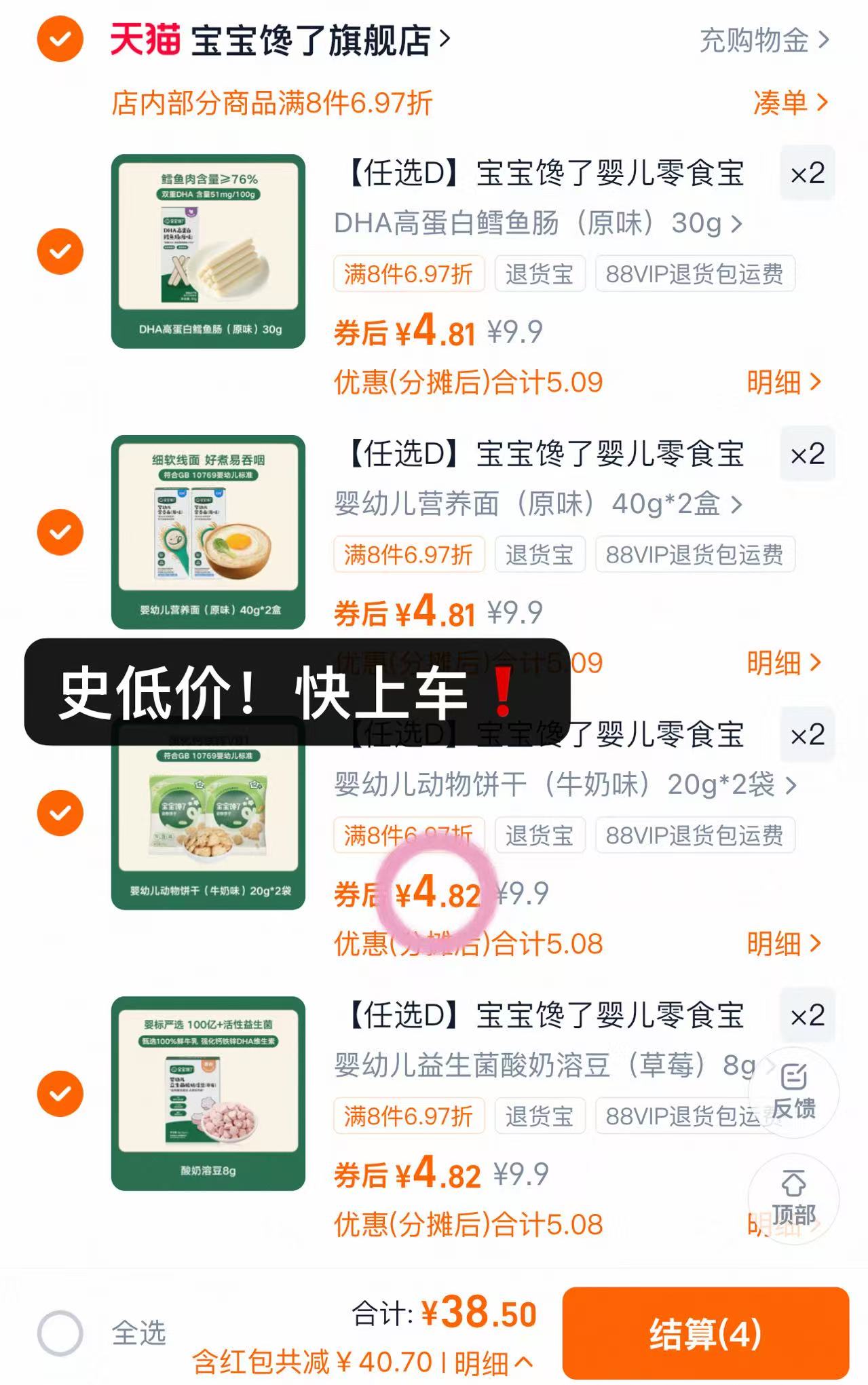868x1385 pixels.
Task: Click the 退货宝 service tag on first product
Action: (540, 273)
